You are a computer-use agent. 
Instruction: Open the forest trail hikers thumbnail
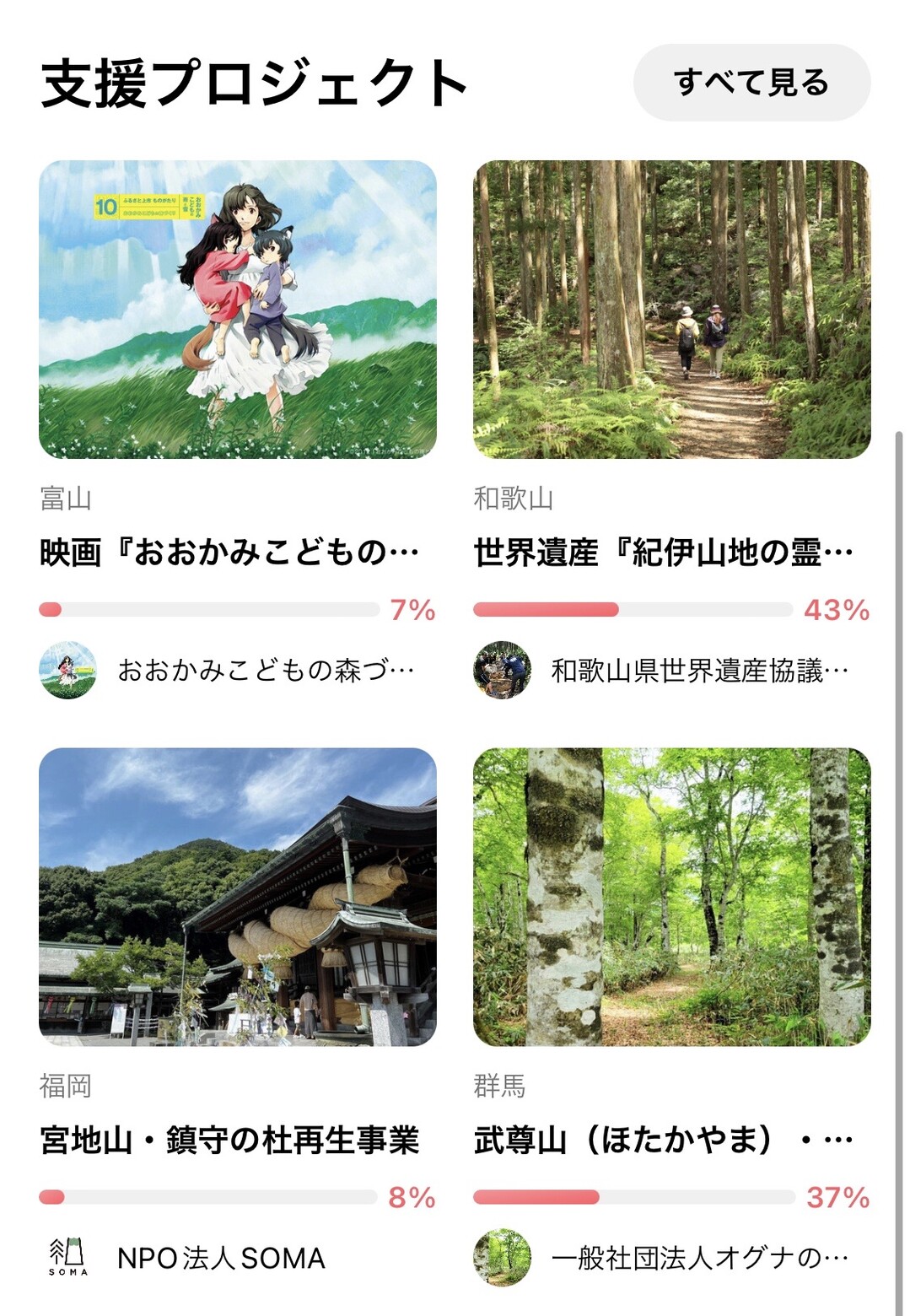point(666,308)
